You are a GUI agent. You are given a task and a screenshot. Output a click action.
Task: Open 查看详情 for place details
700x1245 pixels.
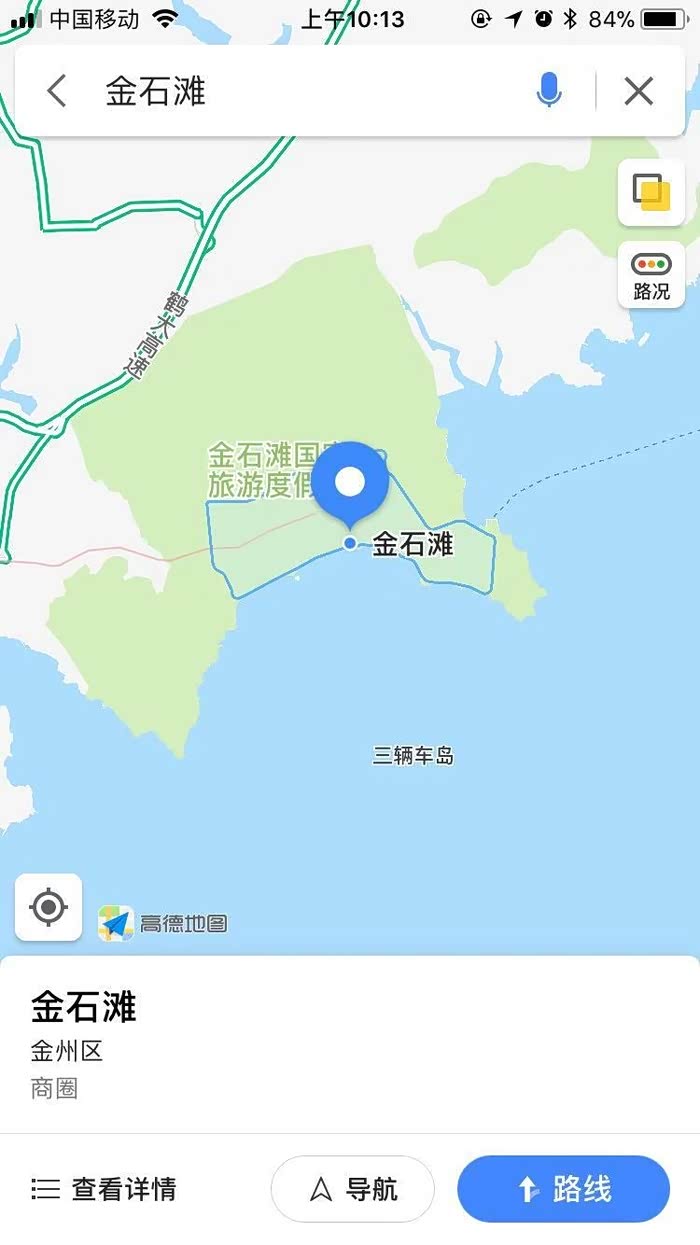pyautogui.click(x=104, y=1189)
